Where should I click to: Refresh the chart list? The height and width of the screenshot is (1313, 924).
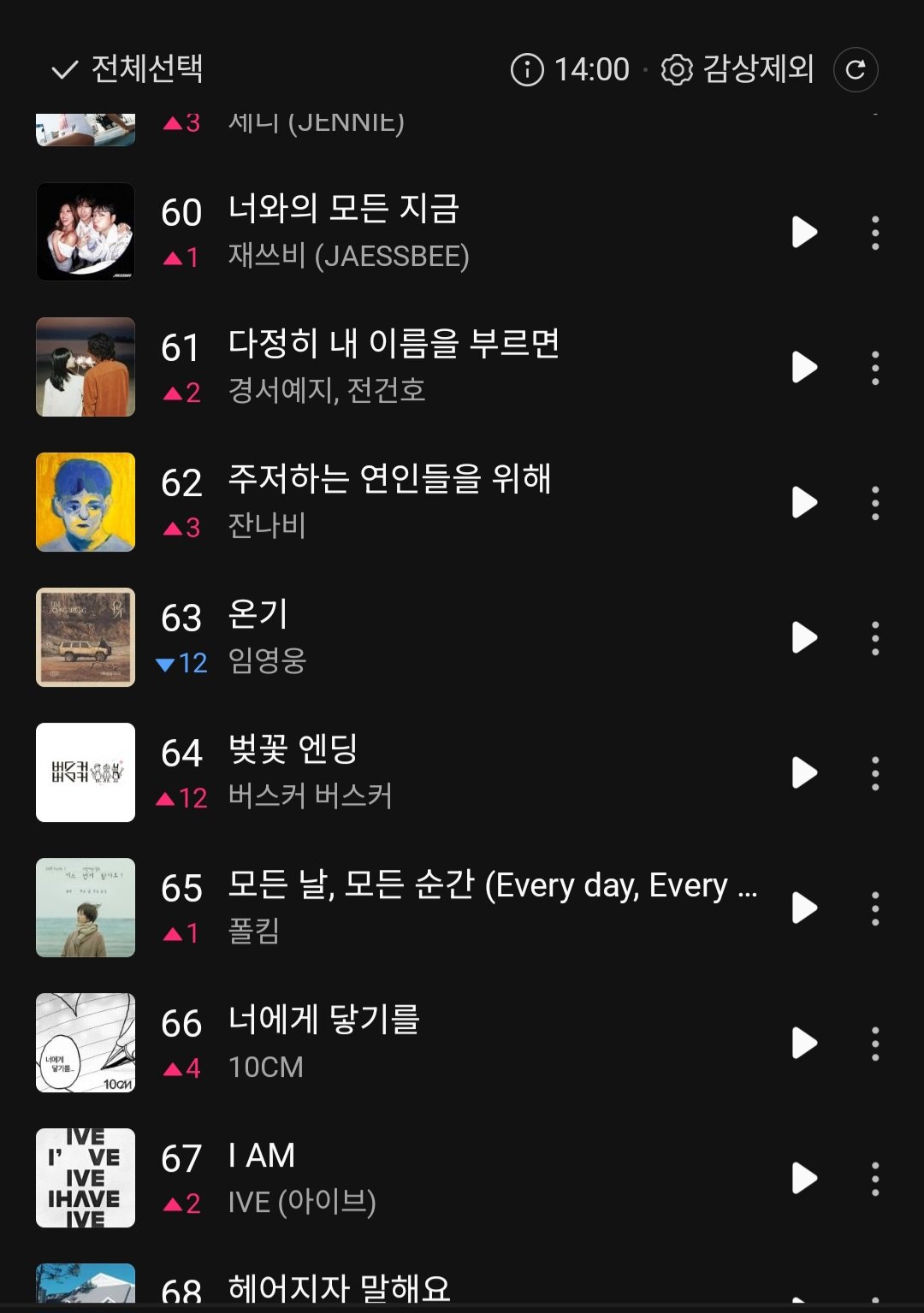(x=856, y=69)
